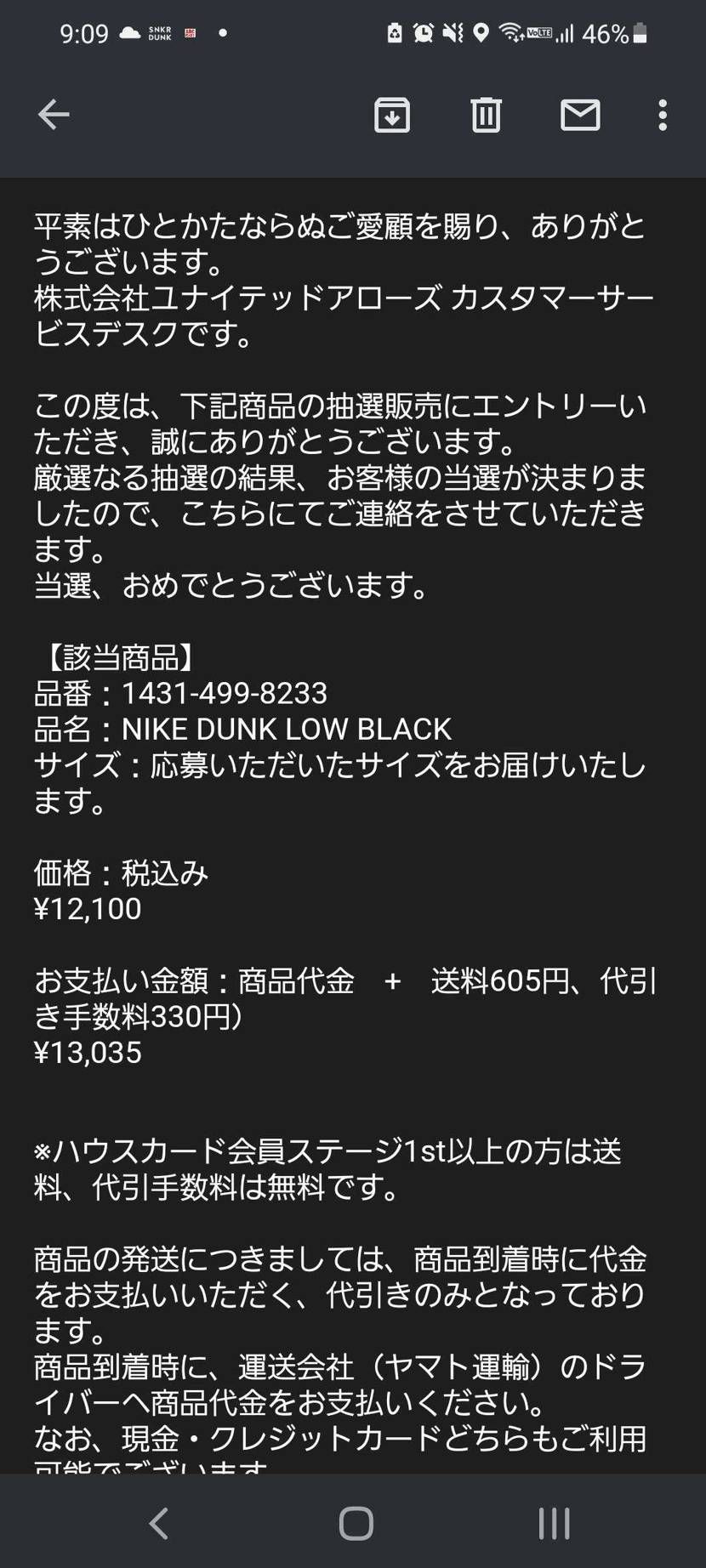Delete this email with the trash icon

click(487, 115)
